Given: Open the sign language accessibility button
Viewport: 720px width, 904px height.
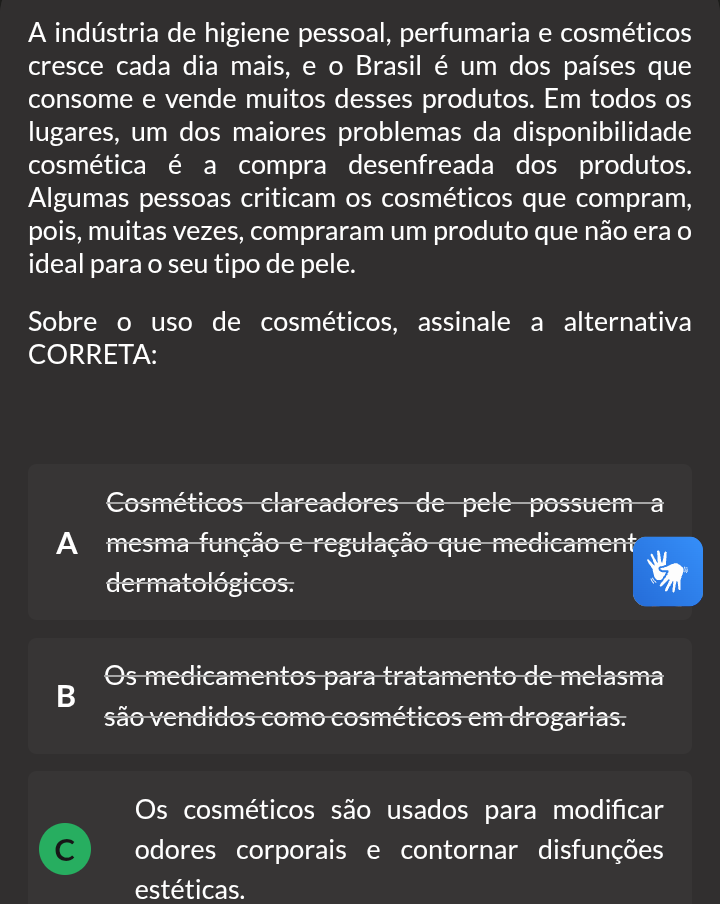Looking at the screenshot, I should coord(668,571).
